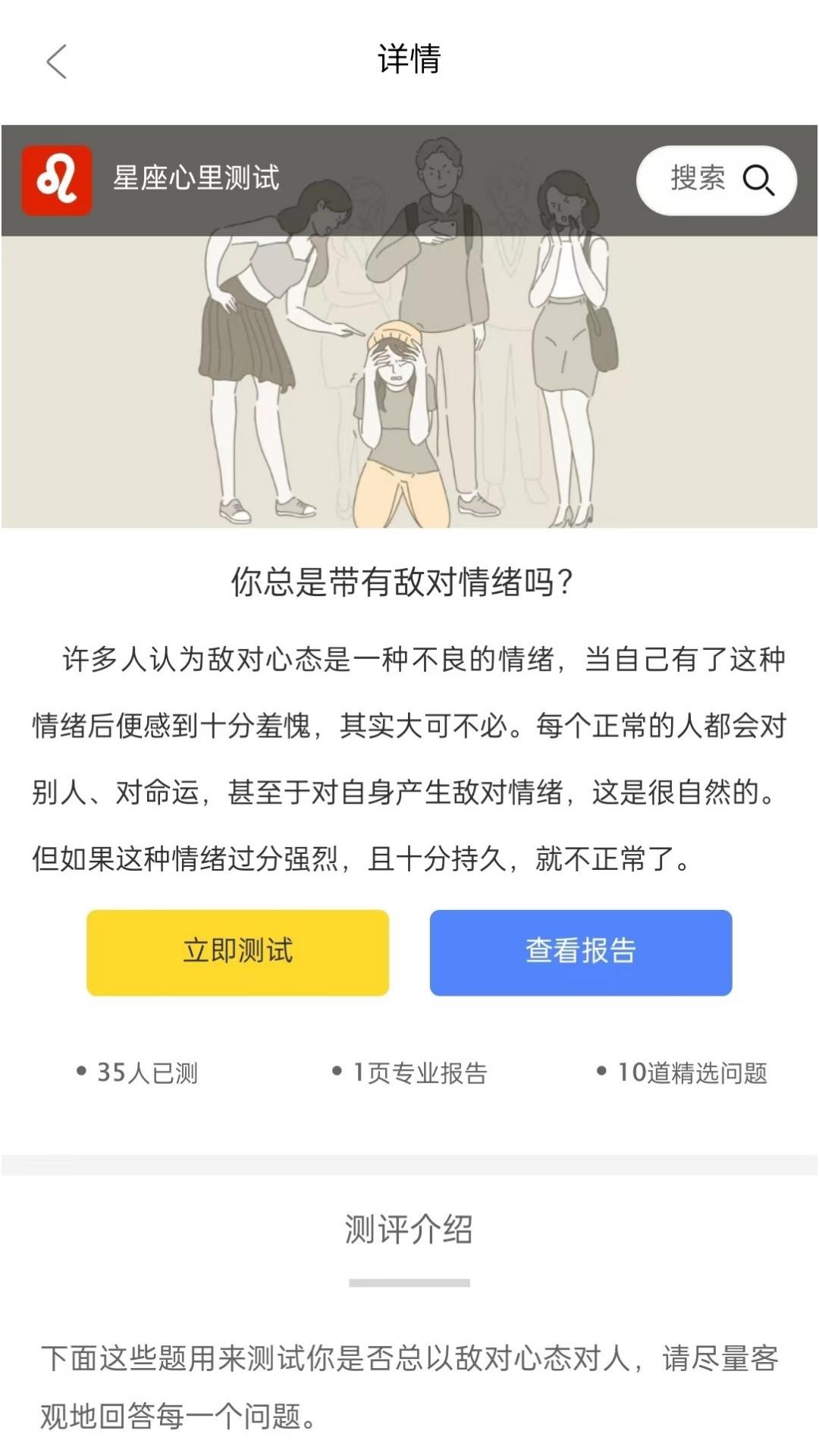View results via 查看报告 button
This screenshot has width=819, height=1456.
pyautogui.click(x=580, y=952)
